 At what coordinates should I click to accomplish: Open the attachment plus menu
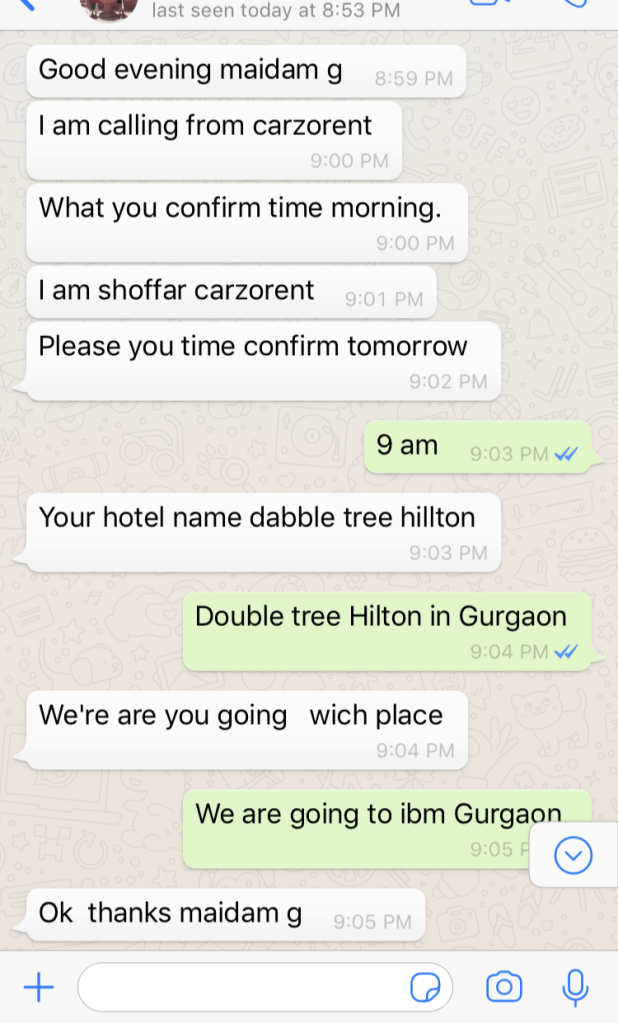coord(38,988)
